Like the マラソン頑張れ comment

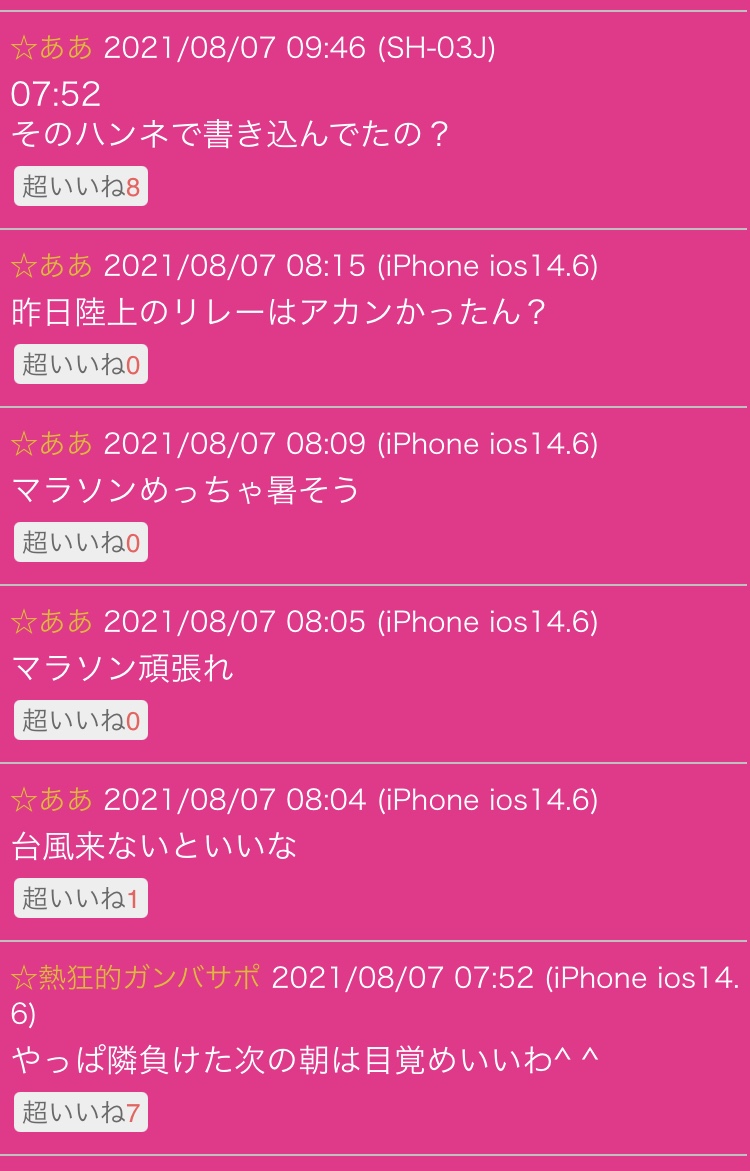coord(81,721)
